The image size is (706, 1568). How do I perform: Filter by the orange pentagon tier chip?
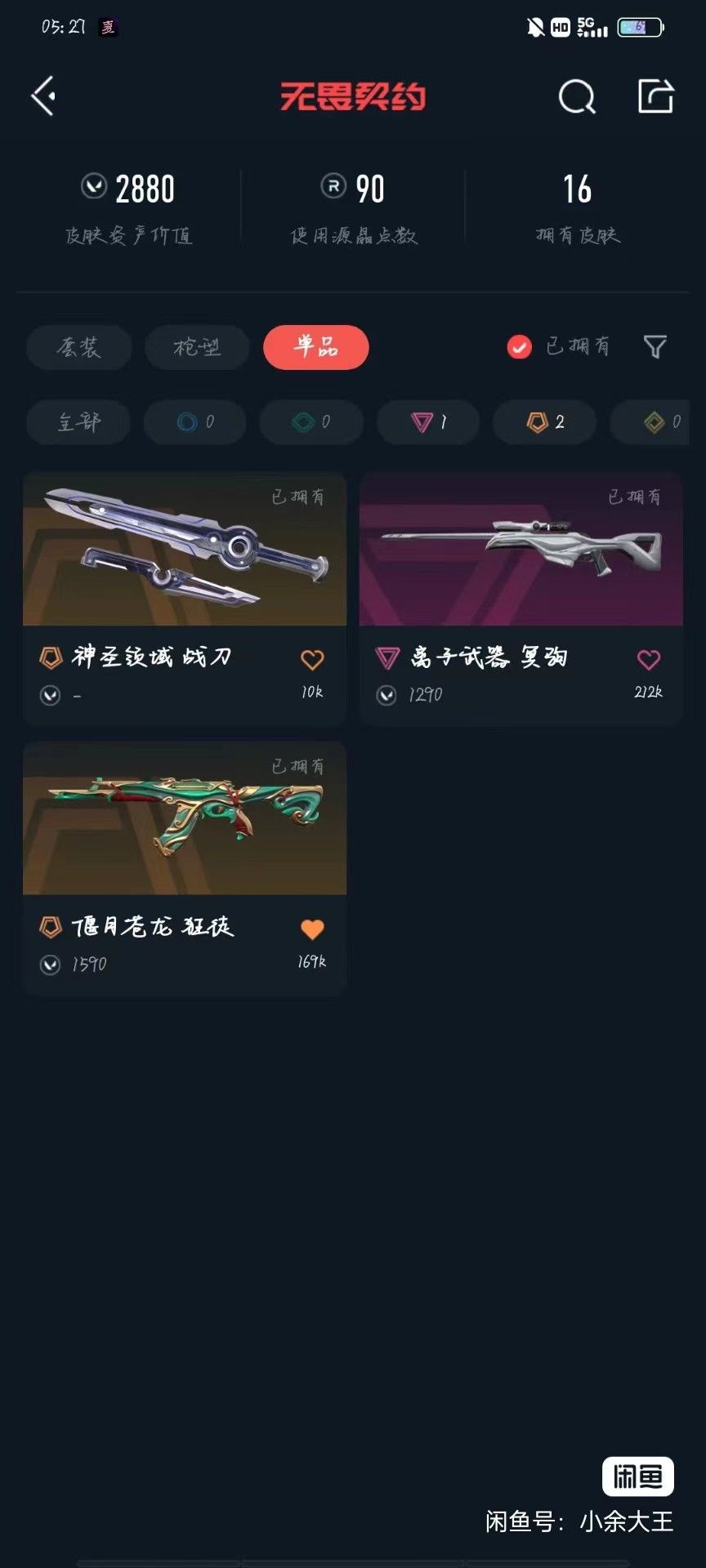point(544,422)
